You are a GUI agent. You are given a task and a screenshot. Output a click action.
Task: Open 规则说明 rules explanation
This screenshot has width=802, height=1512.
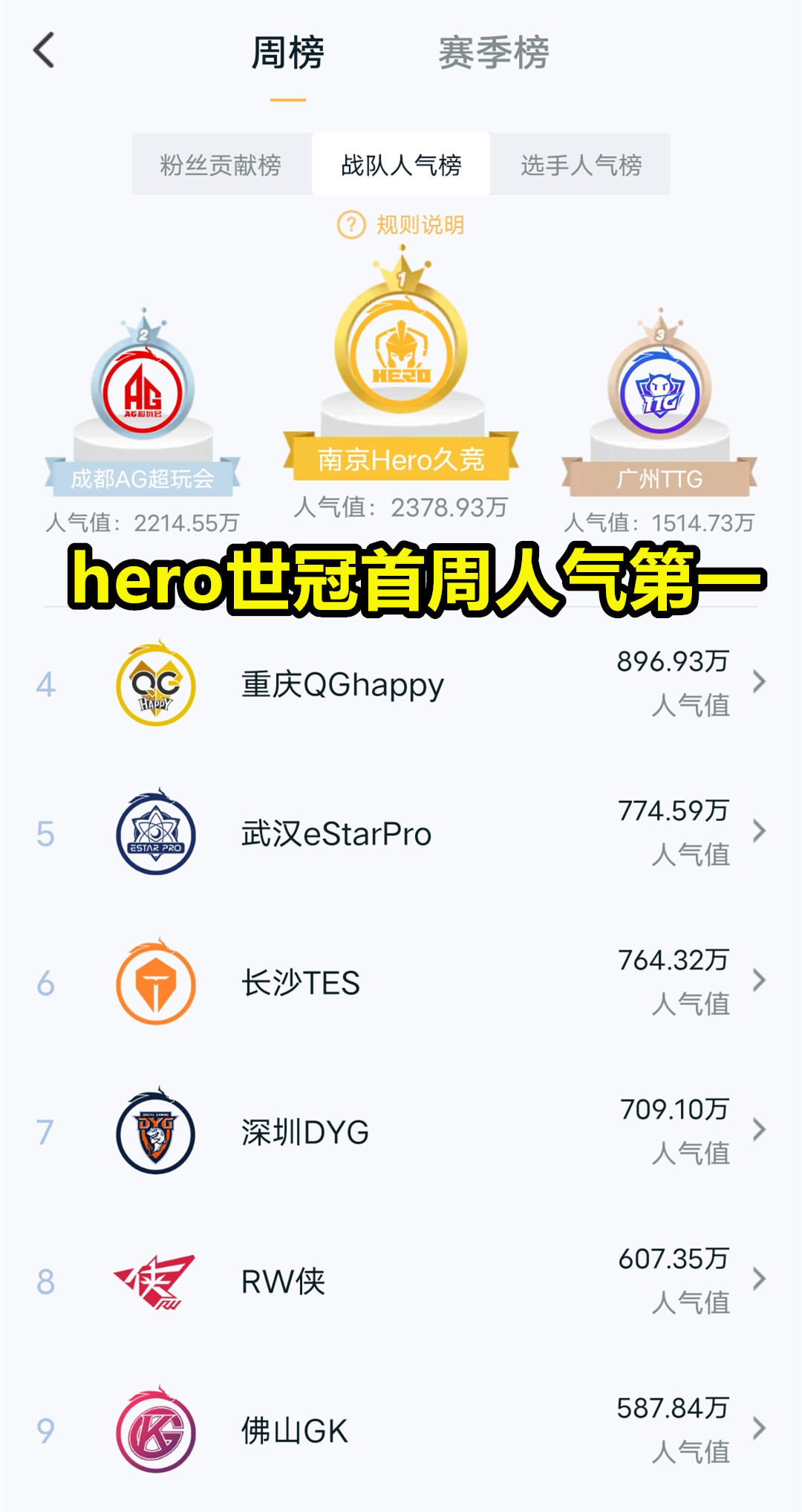(x=401, y=224)
